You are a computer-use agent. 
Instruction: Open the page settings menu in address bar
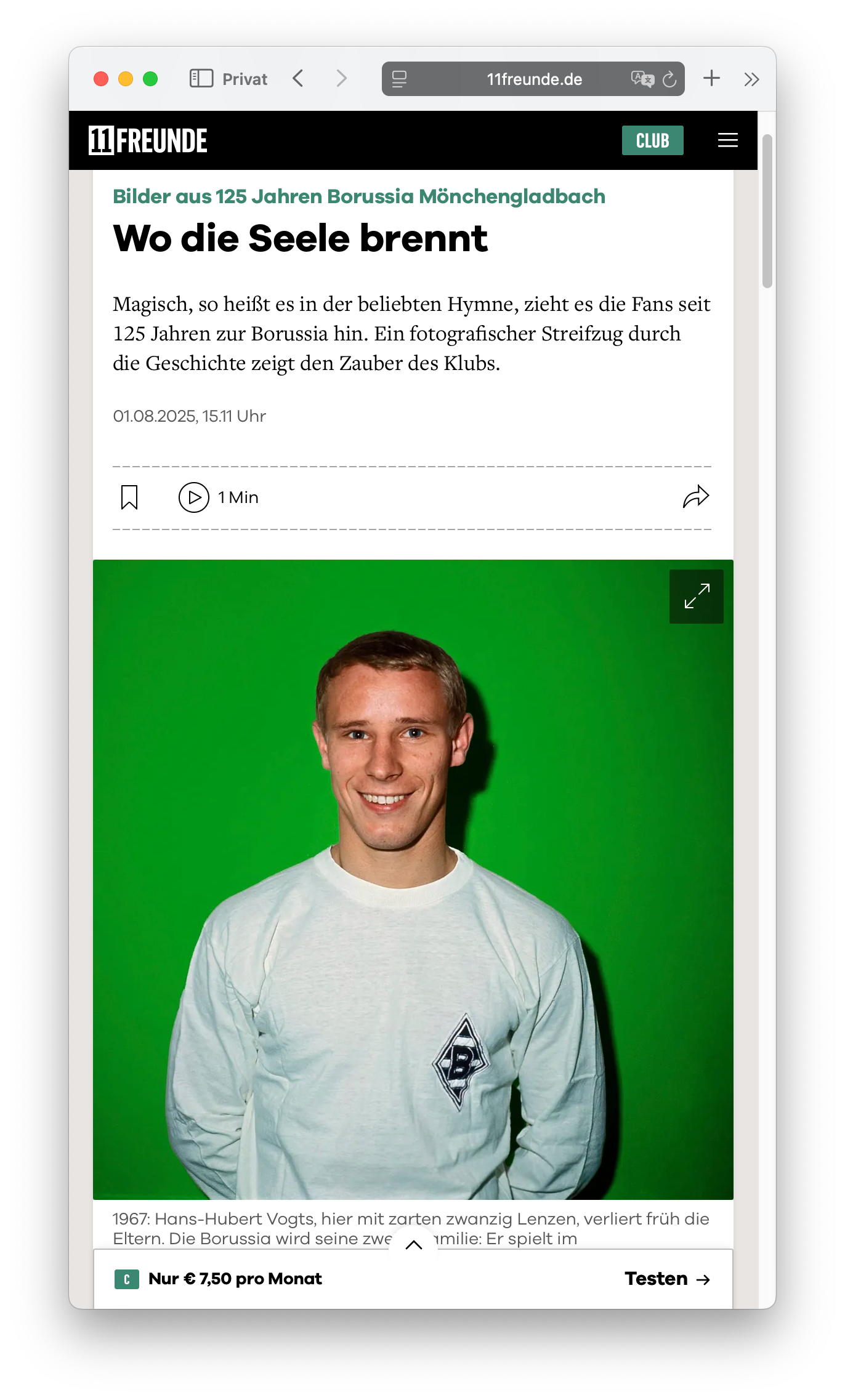click(x=399, y=79)
